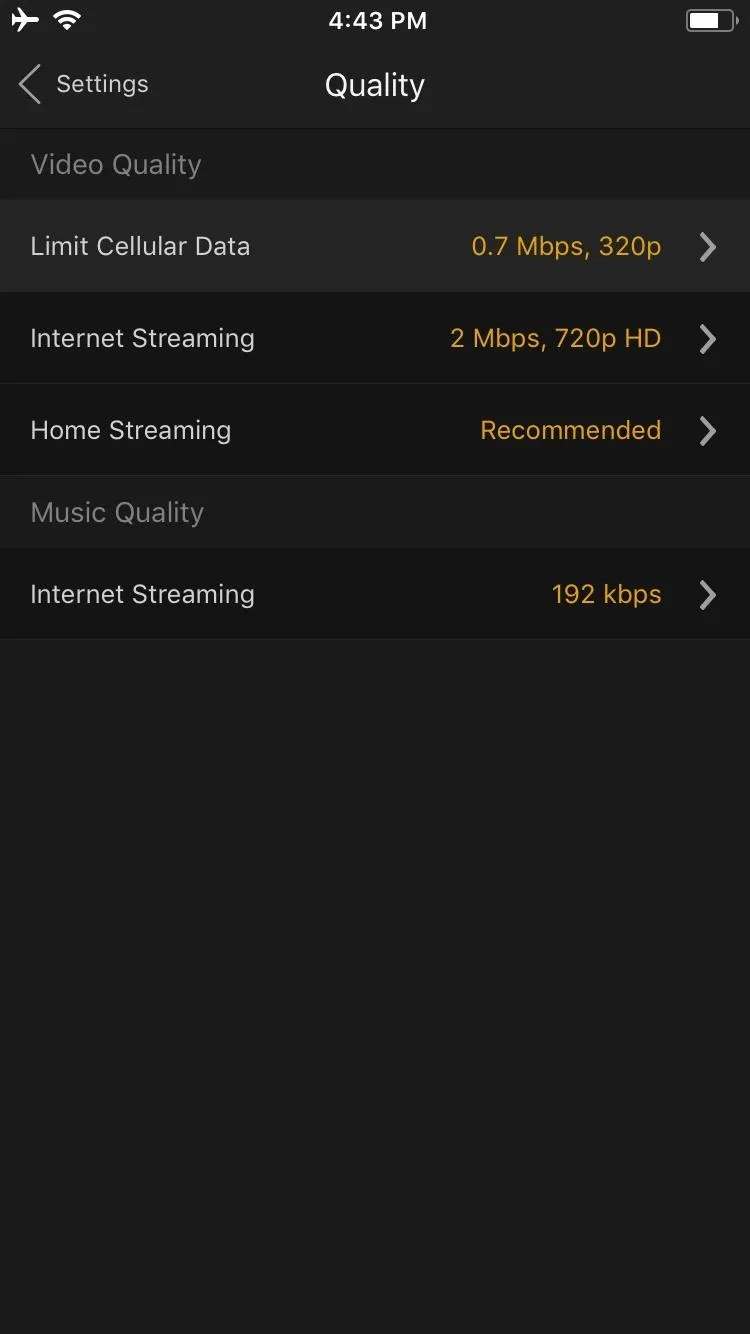This screenshot has width=750, height=1334.
Task: Open music Internet Streaming 192 kbps setting
Action: [x=375, y=594]
